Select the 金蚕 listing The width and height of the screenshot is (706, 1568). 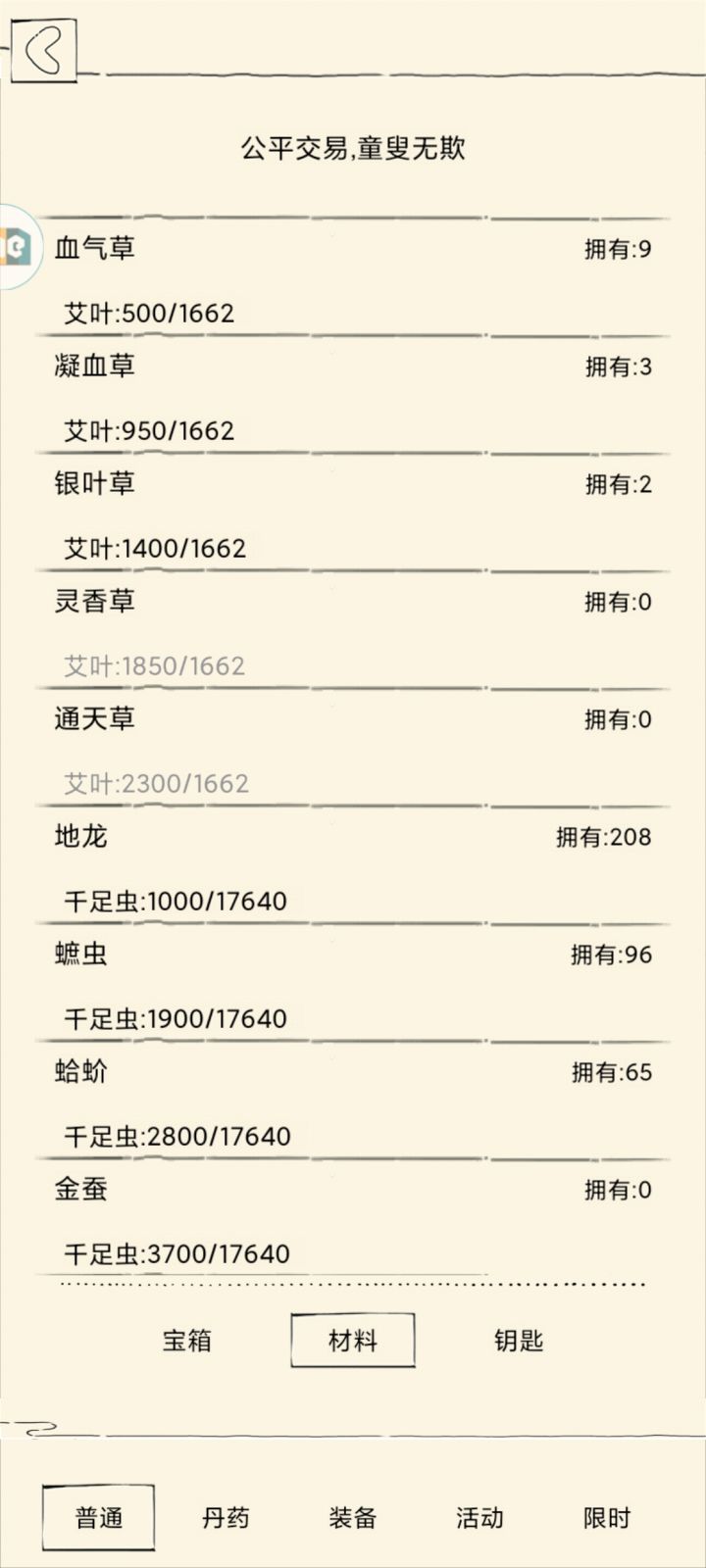tap(353, 1218)
